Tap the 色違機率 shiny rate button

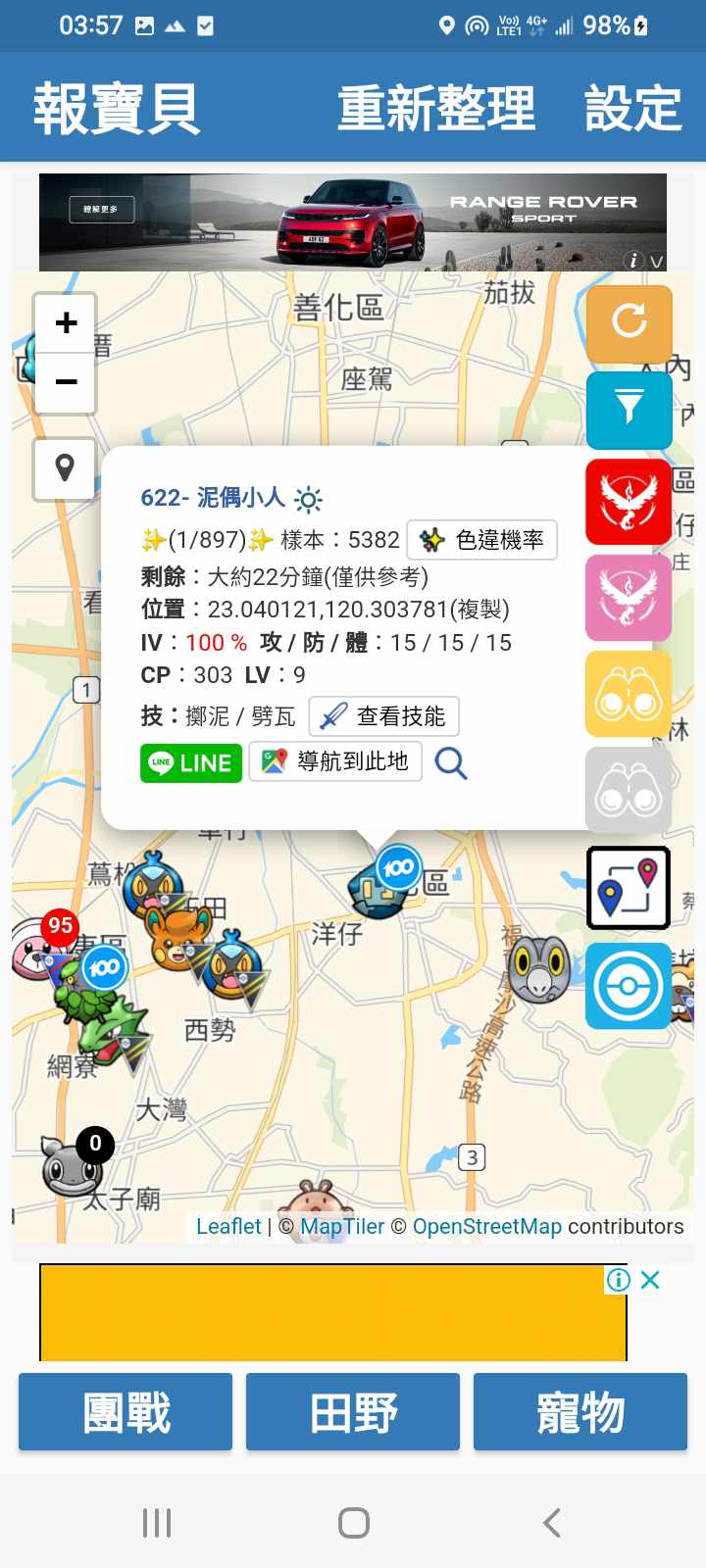pyautogui.click(x=482, y=540)
